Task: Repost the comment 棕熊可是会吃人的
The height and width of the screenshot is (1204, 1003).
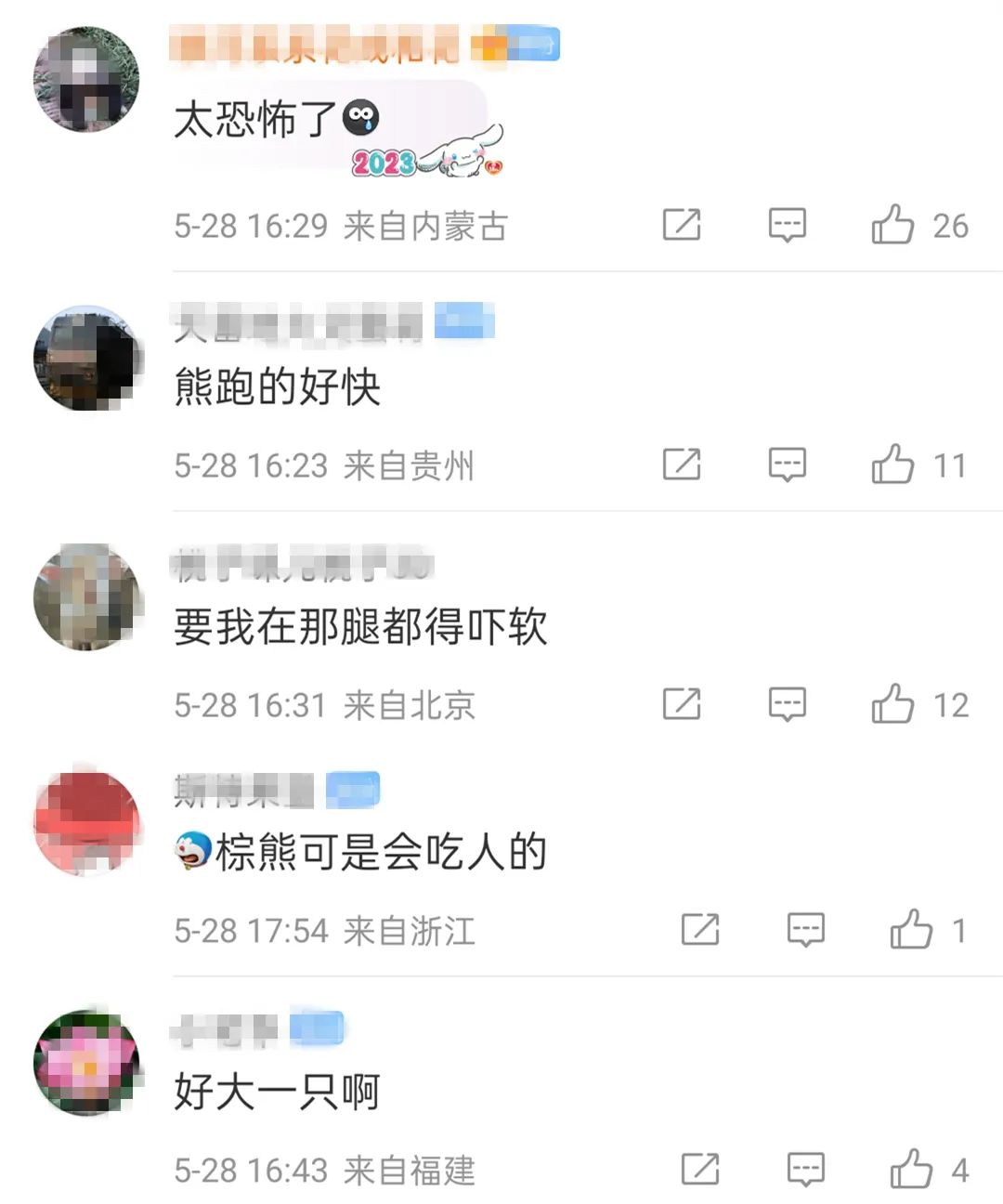Action: click(699, 929)
